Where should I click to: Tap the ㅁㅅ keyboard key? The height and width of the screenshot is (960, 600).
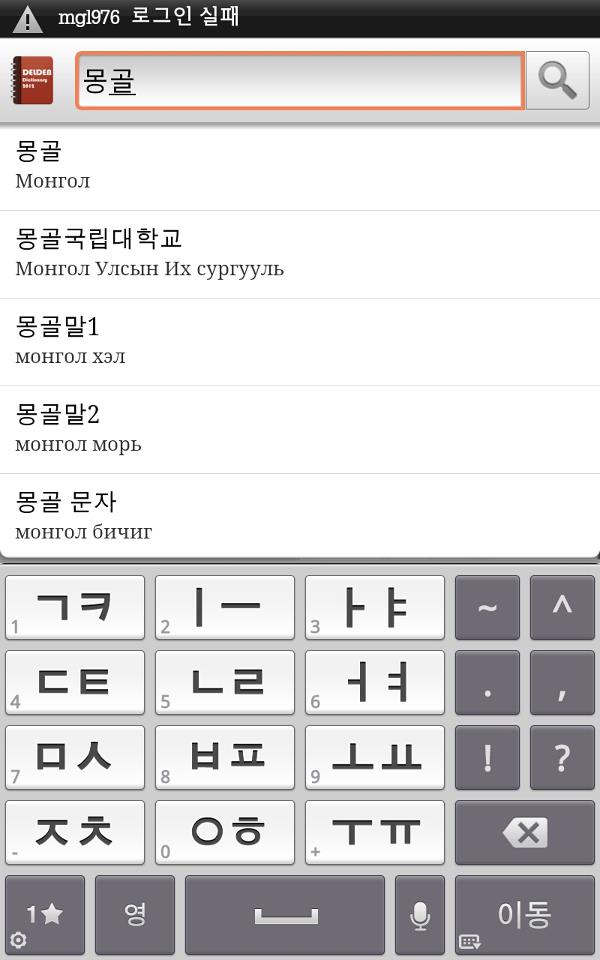[x=75, y=757]
